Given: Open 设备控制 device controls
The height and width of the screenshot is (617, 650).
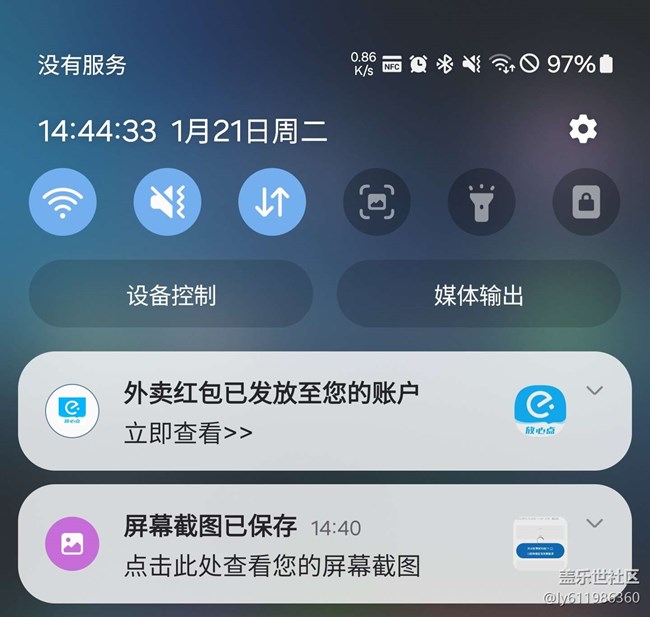Looking at the screenshot, I should [x=171, y=295].
